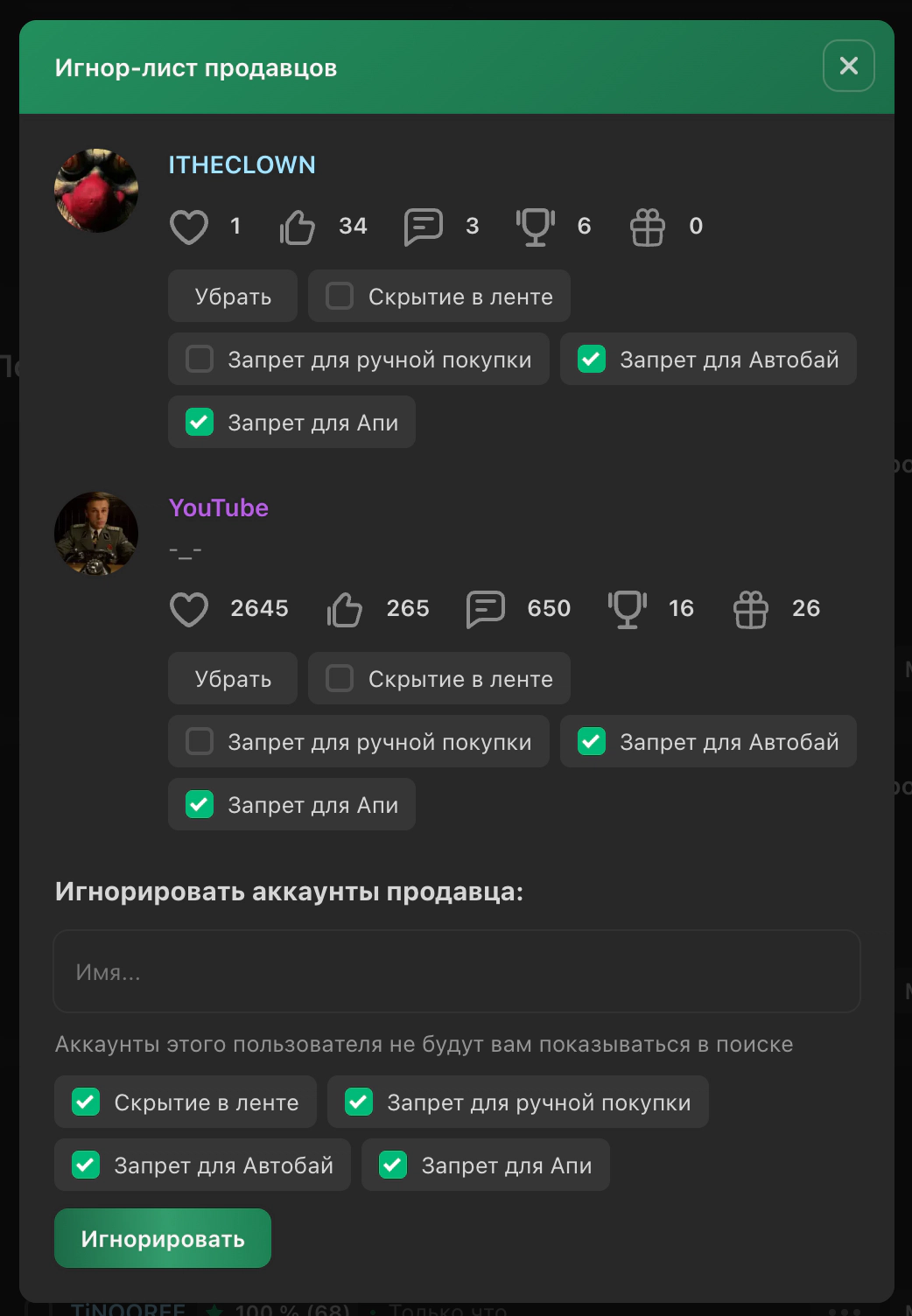Enable 'Скрытие в ленте' for YouTube seller
The image size is (912, 1316).
(x=340, y=679)
